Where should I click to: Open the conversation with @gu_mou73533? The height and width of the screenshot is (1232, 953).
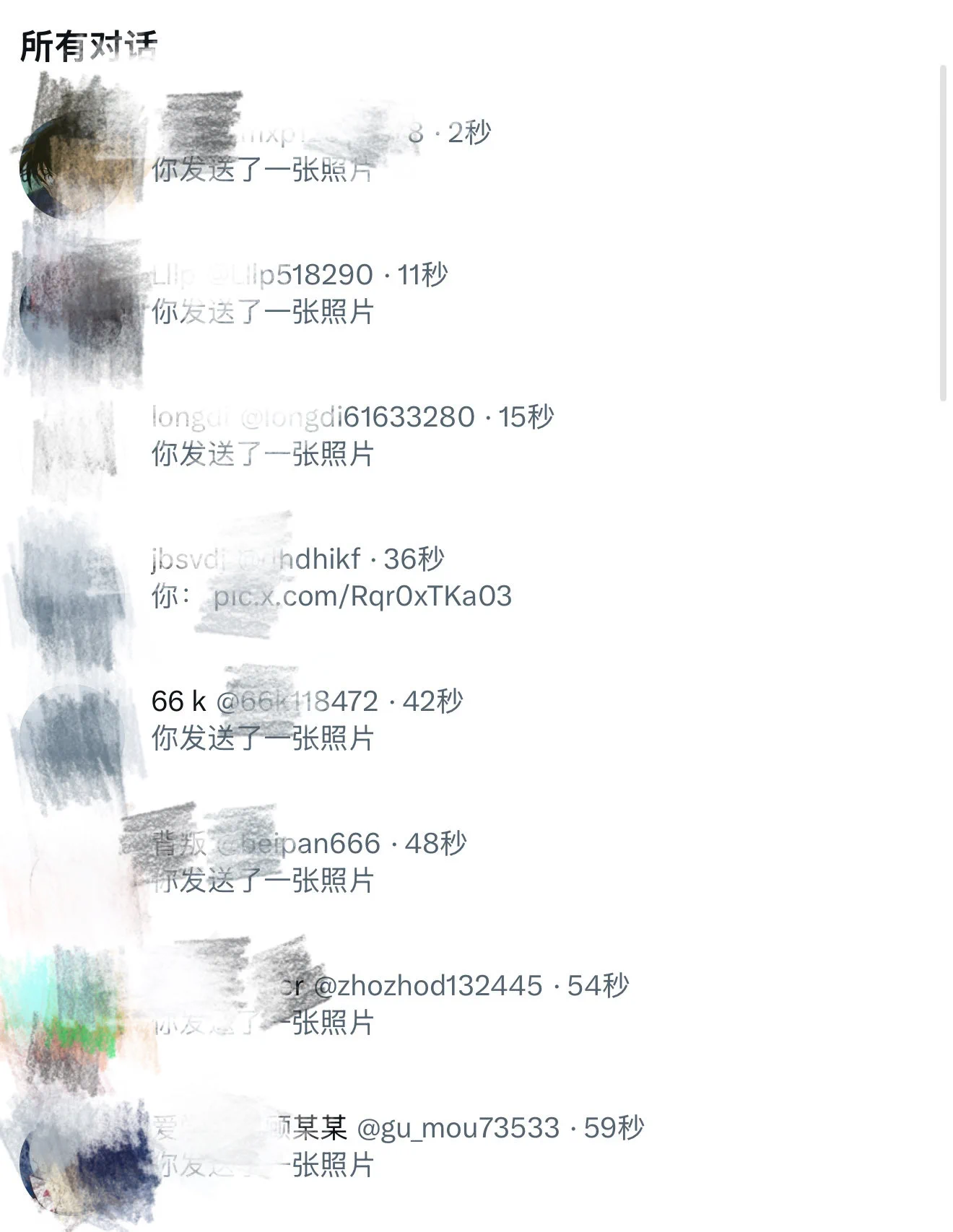433,1146
